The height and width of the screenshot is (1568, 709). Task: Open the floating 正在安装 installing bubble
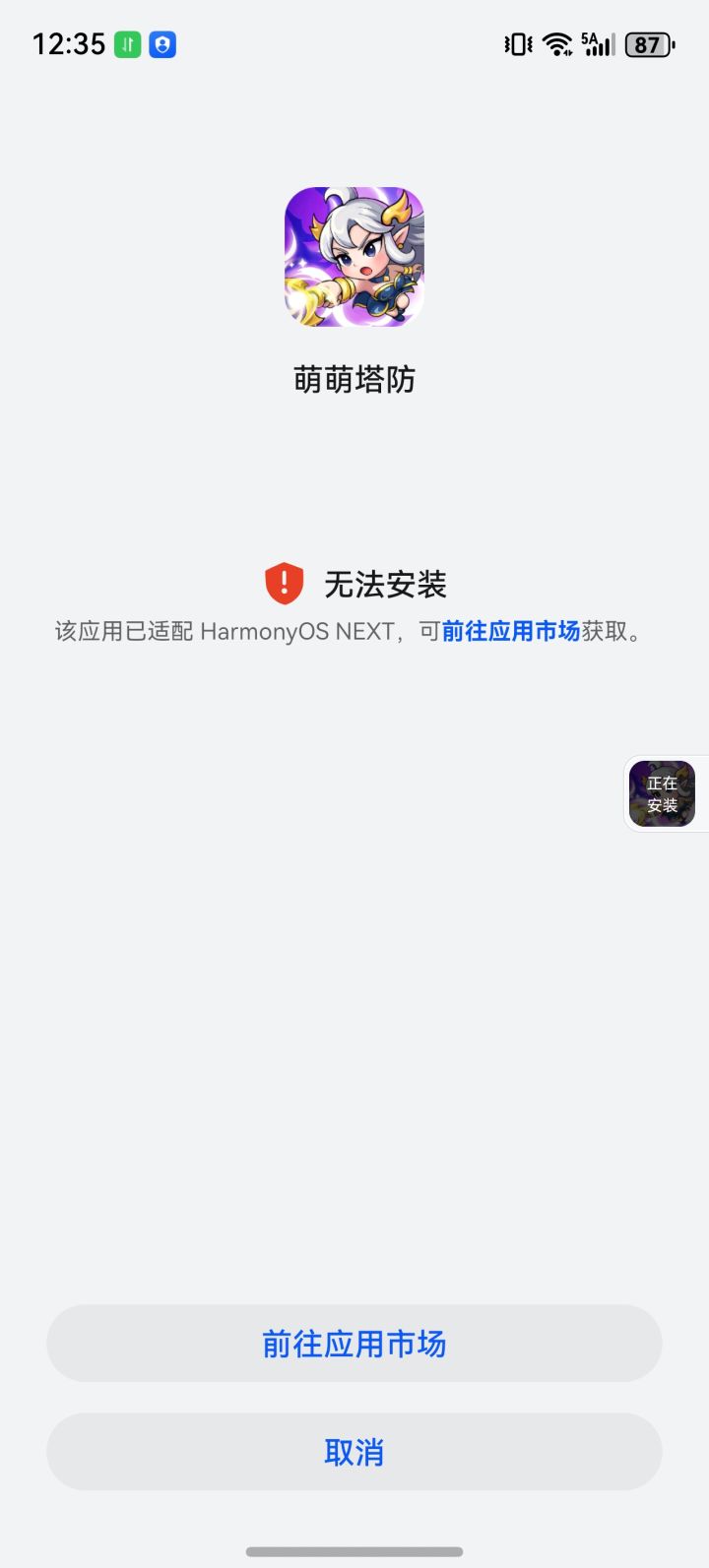(662, 794)
